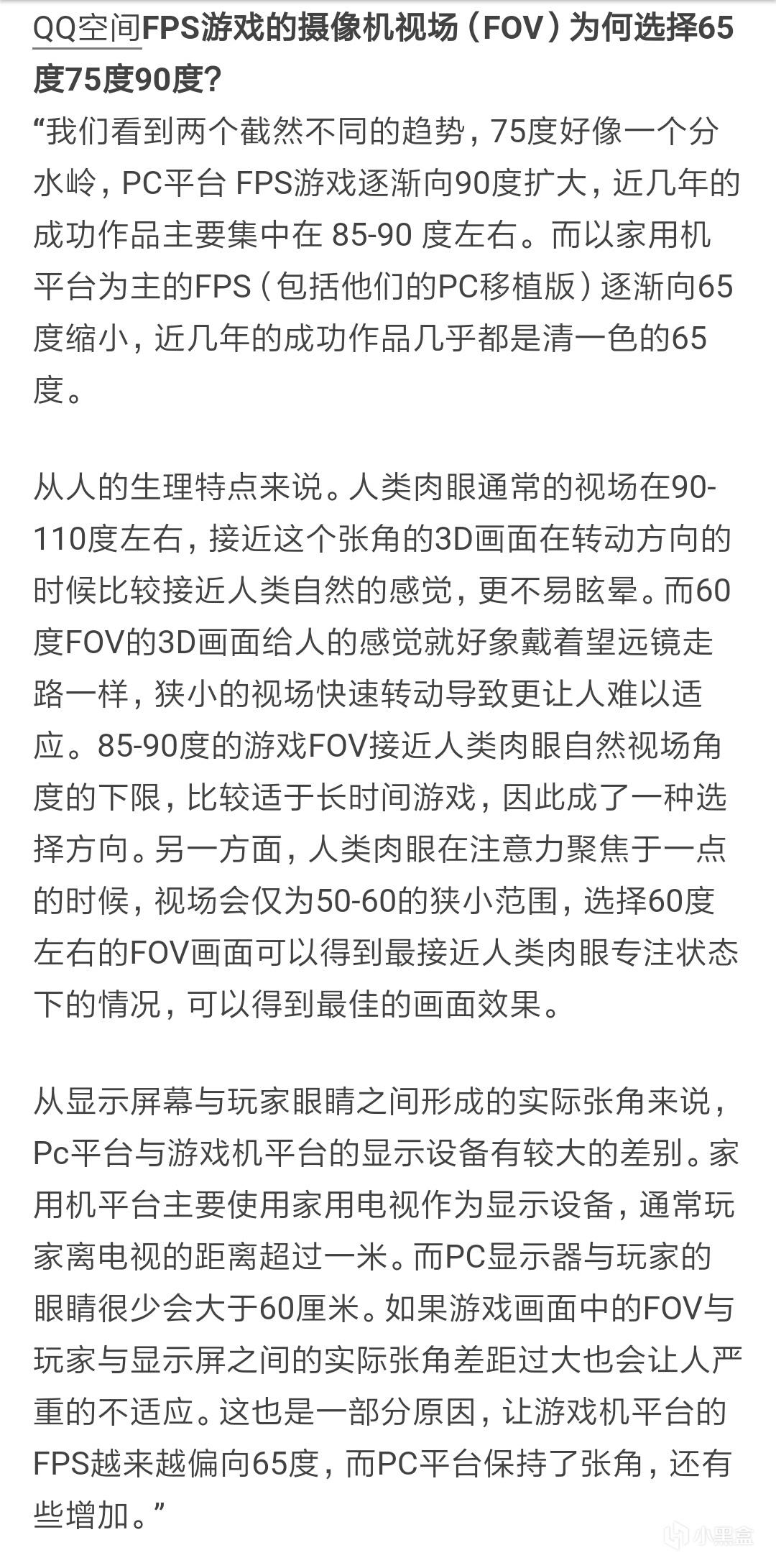This screenshot has height=1568, width=776.
Task: Open the underlined QQ空间 link
Action: (x=86, y=29)
